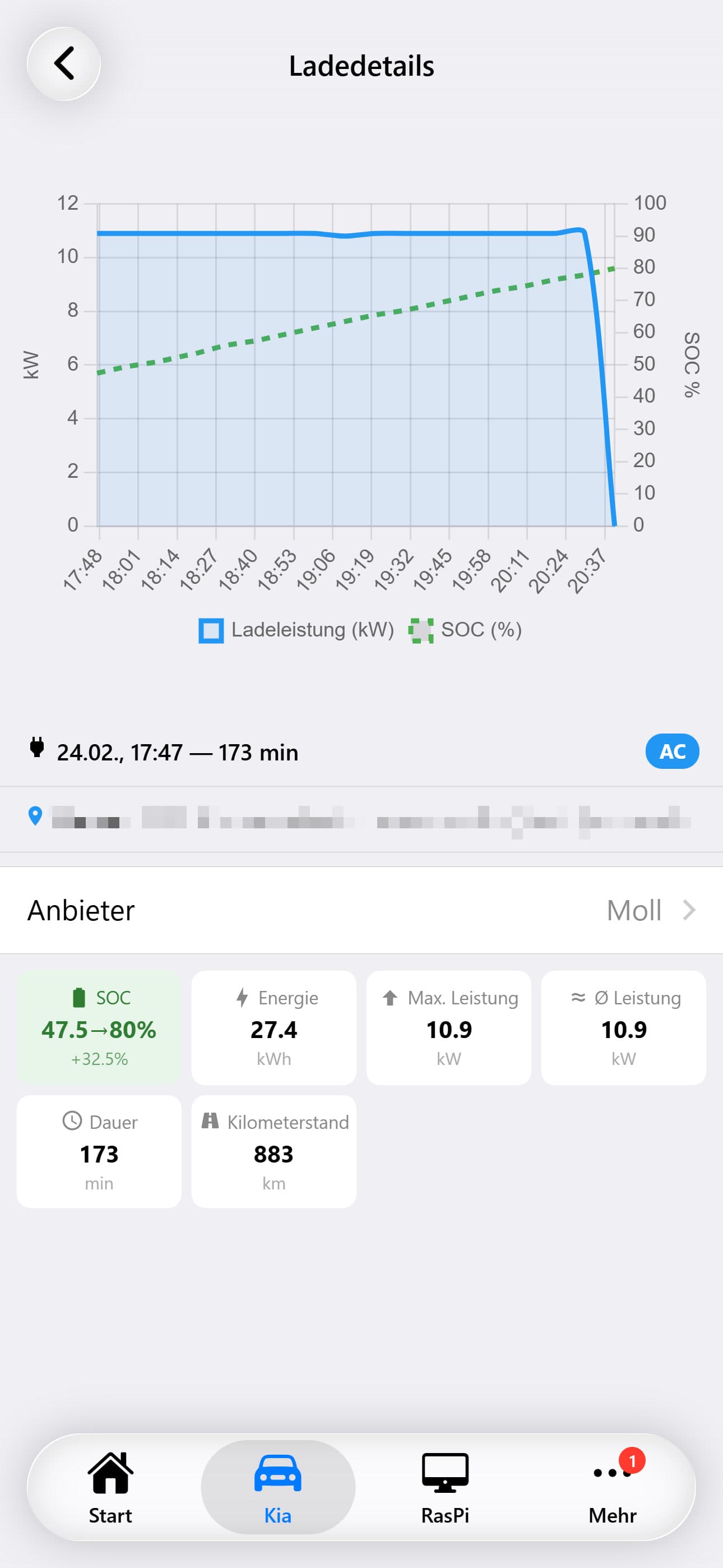This screenshot has width=723, height=1568.
Task: Click the blue AC badge
Action: [672, 751]
